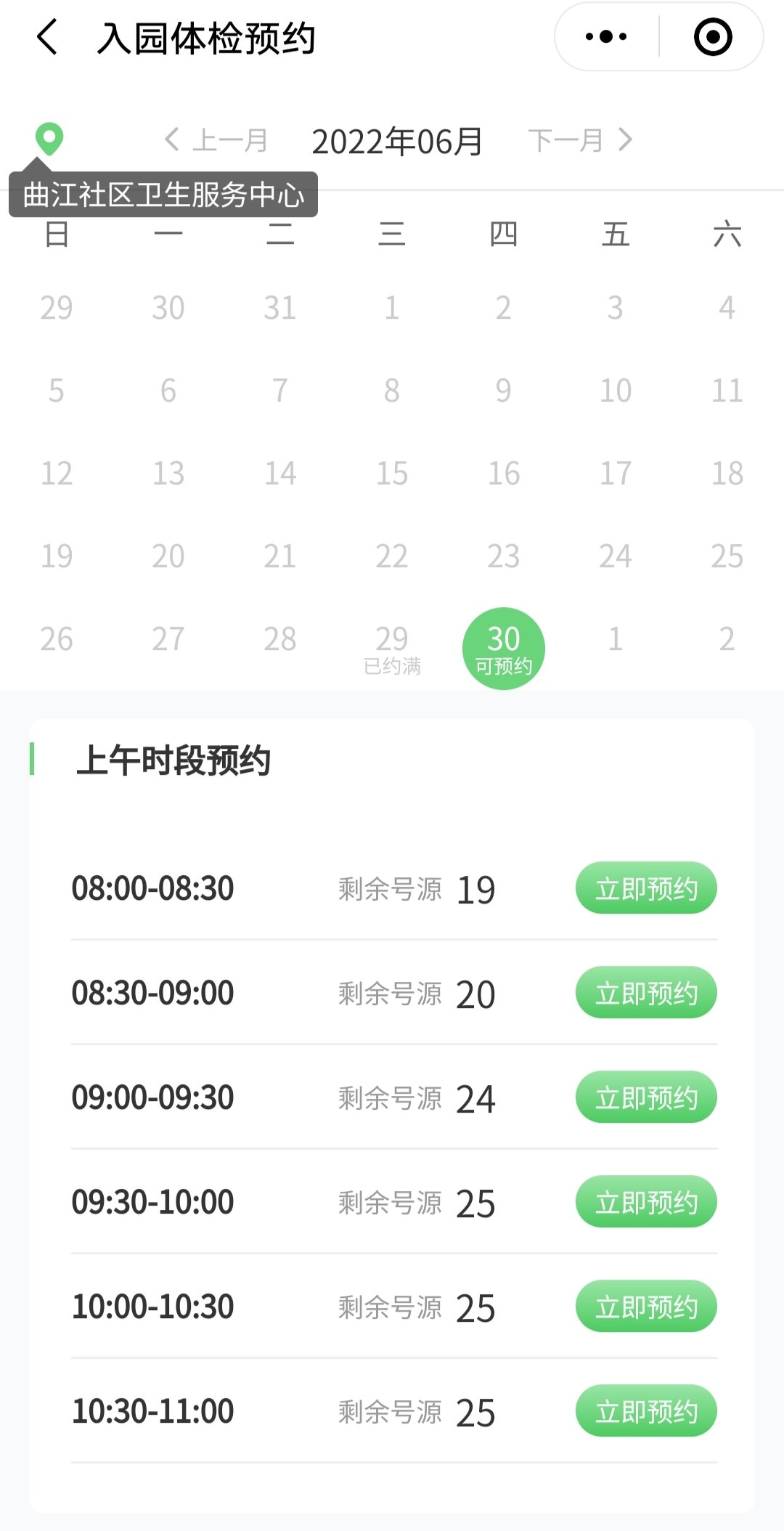Tap the green location pin icon
Image resolution: width=784 pixels, height=1531 pixels.
49,138
